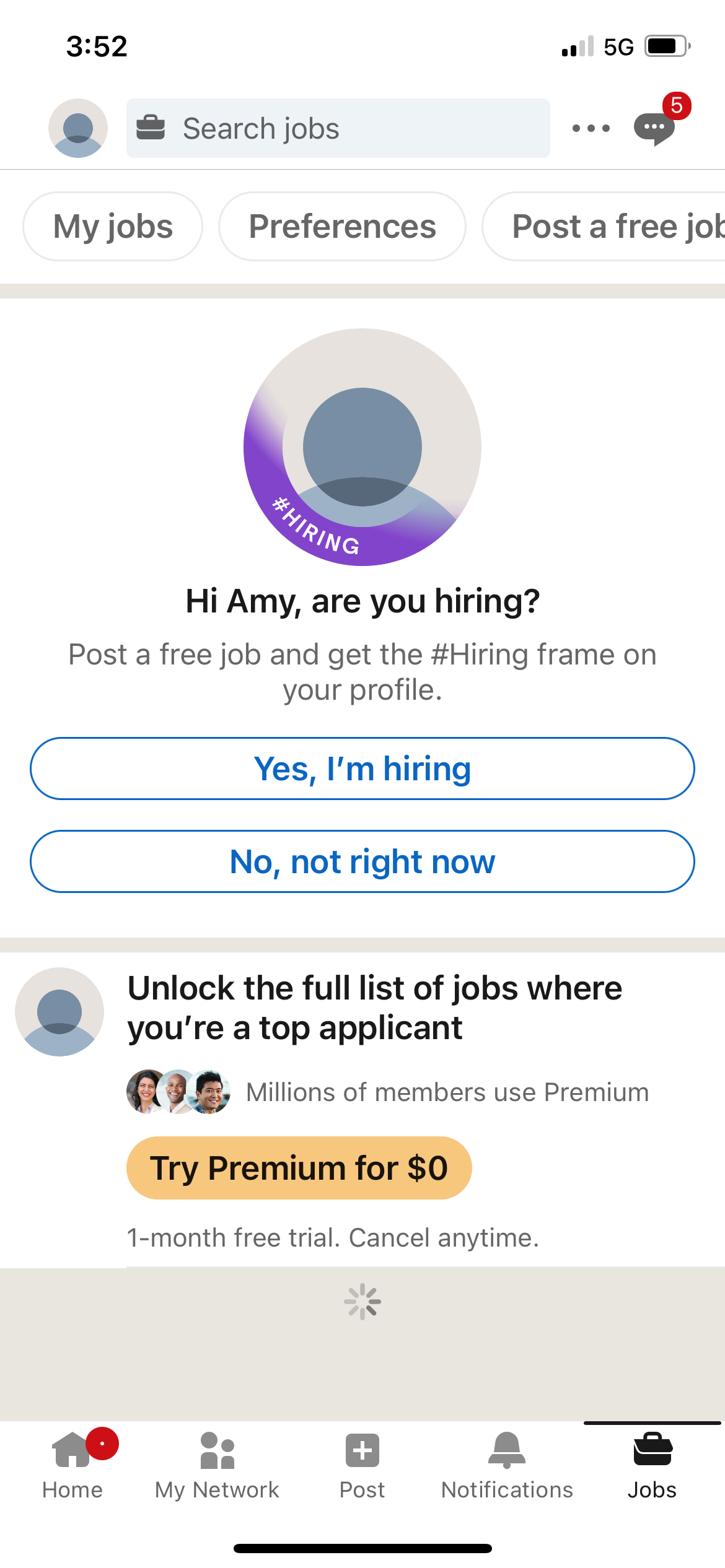The width and height of the screenshot is (725, 1568).
Task: Tap the loading spinner area below Premium offer
Action: (x=362, y=1302)
